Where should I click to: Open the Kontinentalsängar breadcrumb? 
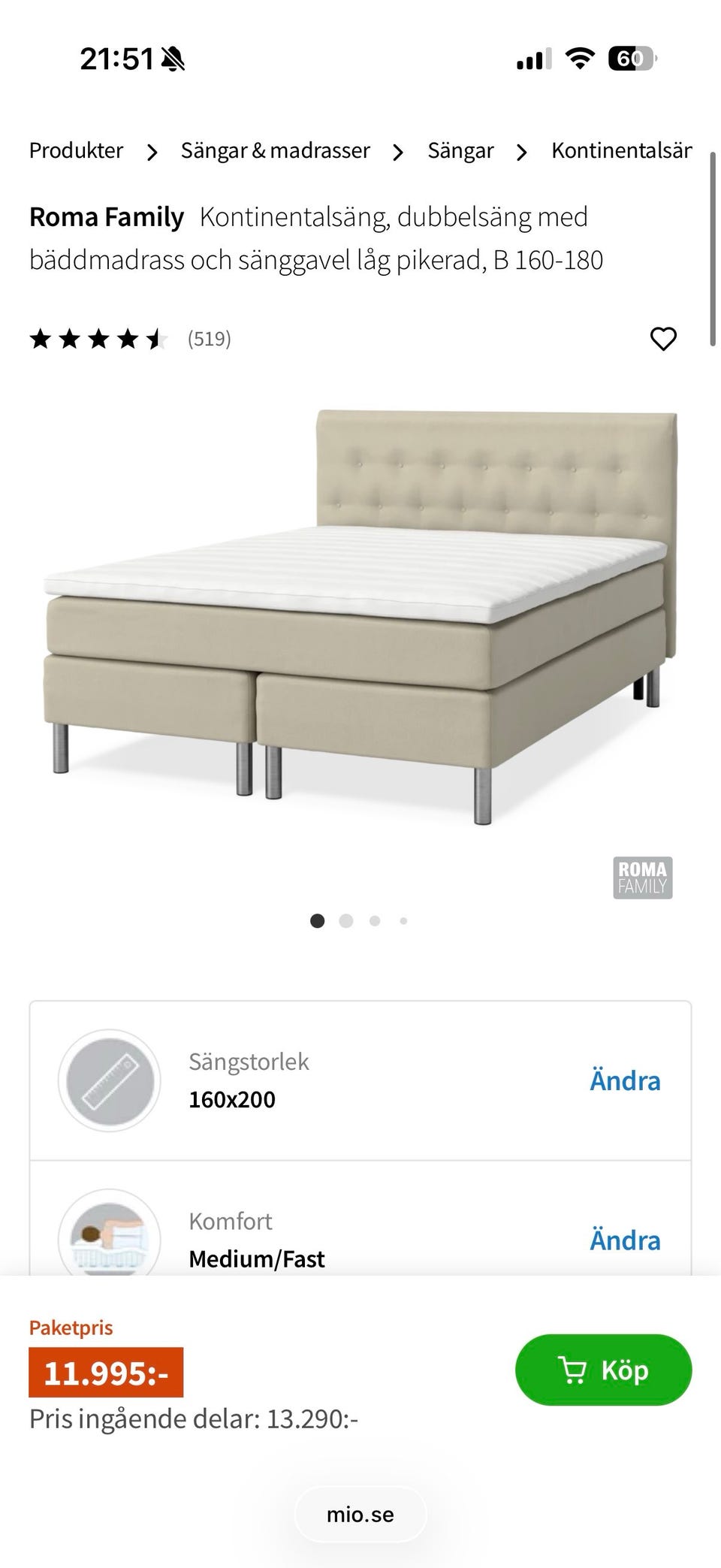pos(621,151)
